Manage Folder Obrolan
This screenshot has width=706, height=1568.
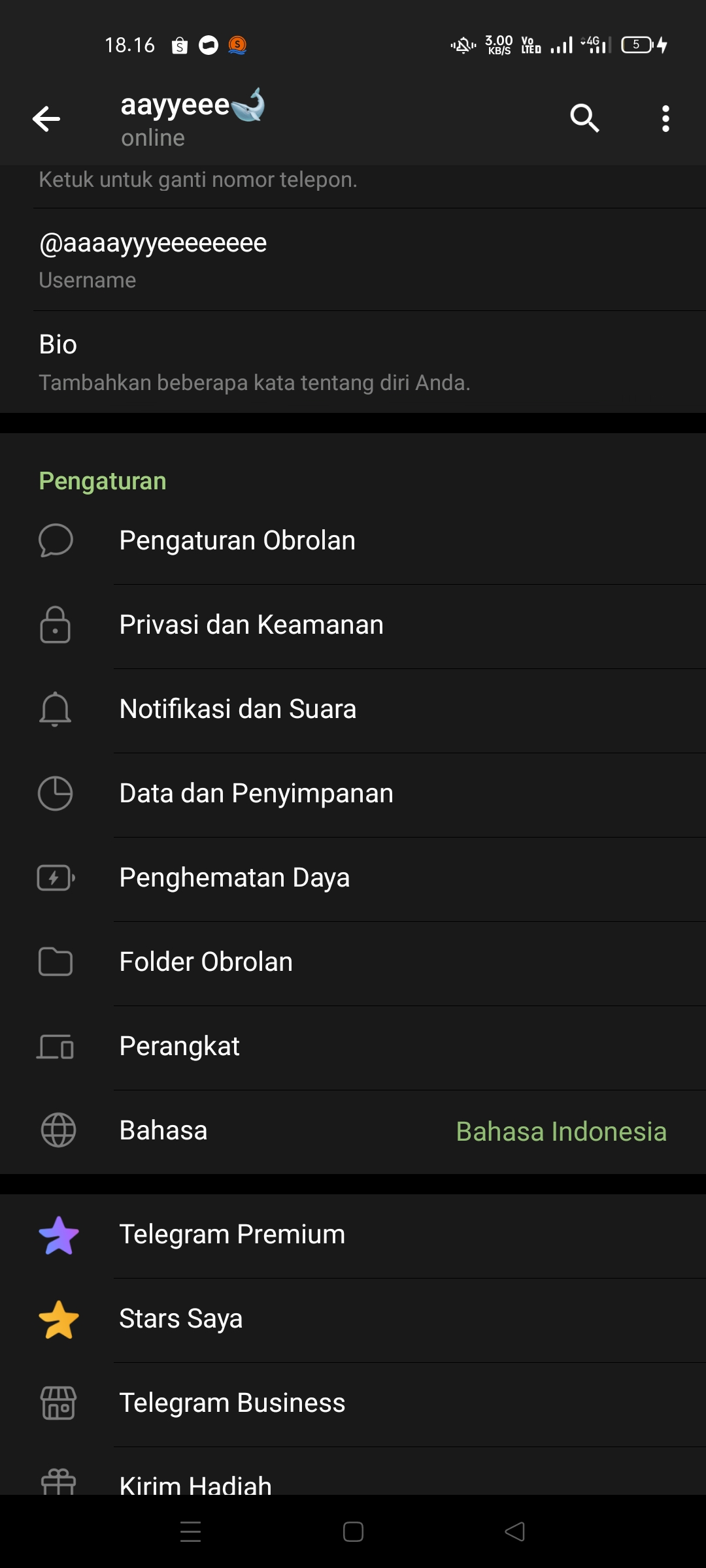point(353,962)
